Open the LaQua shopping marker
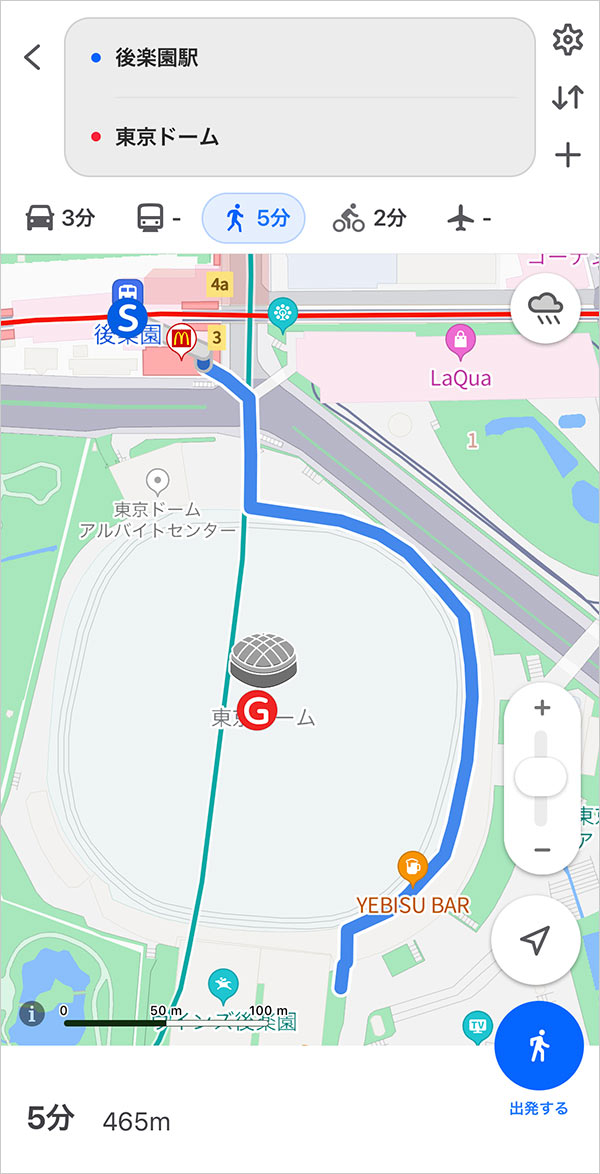The height and width of the screenshot is (1174, 600). point(459,342)
